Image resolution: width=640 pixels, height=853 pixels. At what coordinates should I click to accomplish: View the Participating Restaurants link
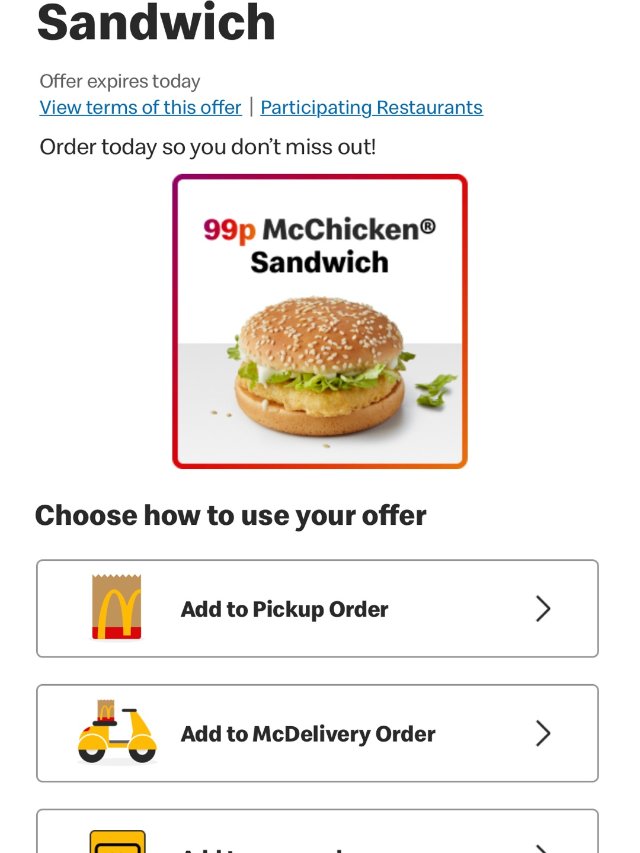click(371, 107)
